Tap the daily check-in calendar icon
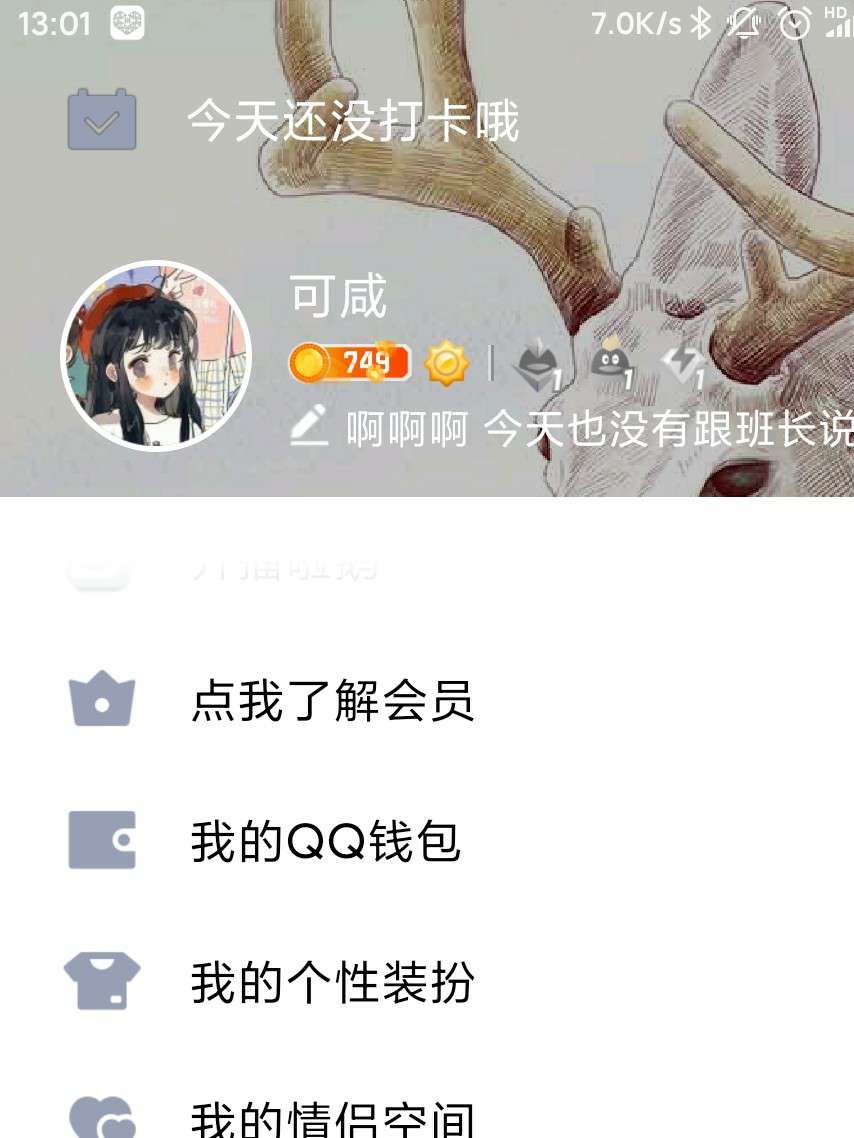Viewport: 854px width, 1138px height. coord(102,120)
